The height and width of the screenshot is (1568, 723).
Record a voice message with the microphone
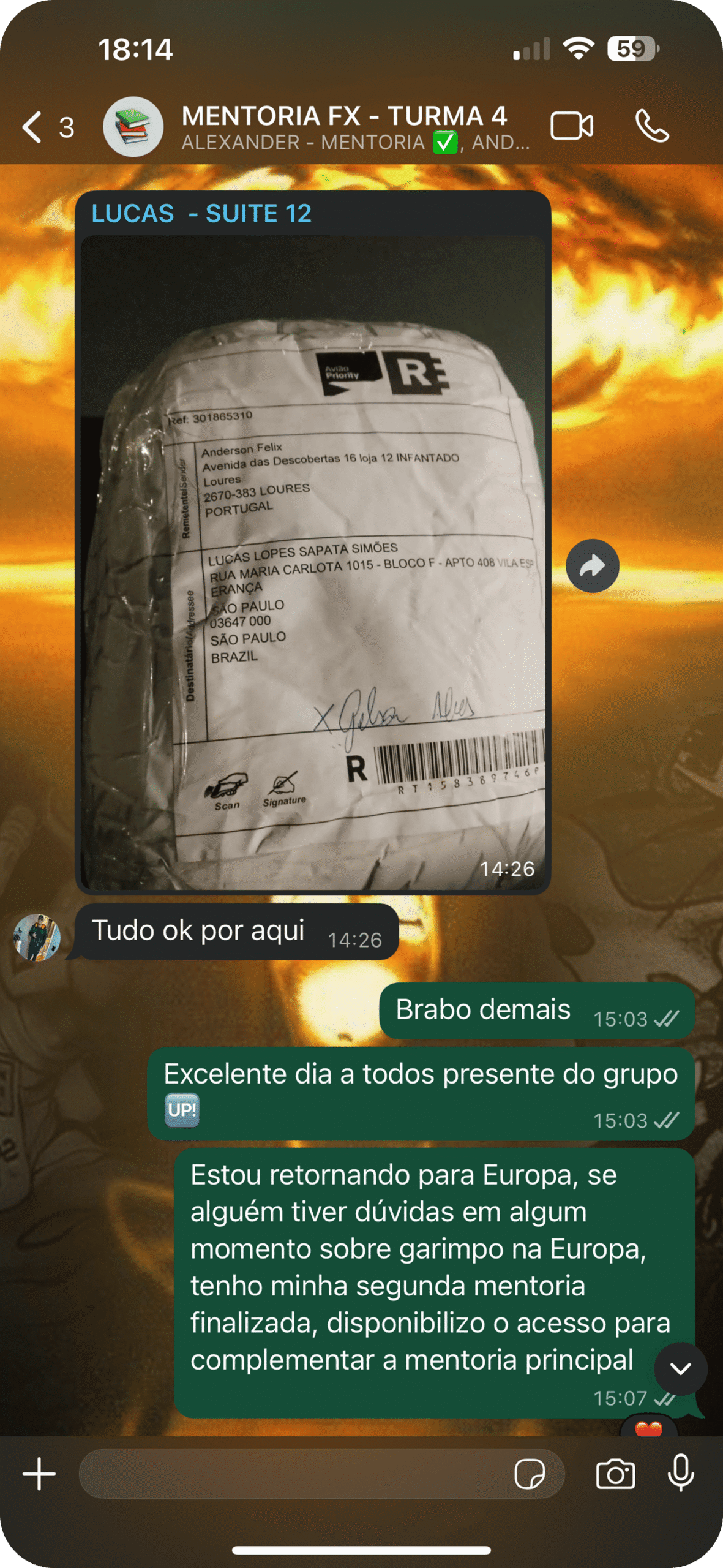681,1474
